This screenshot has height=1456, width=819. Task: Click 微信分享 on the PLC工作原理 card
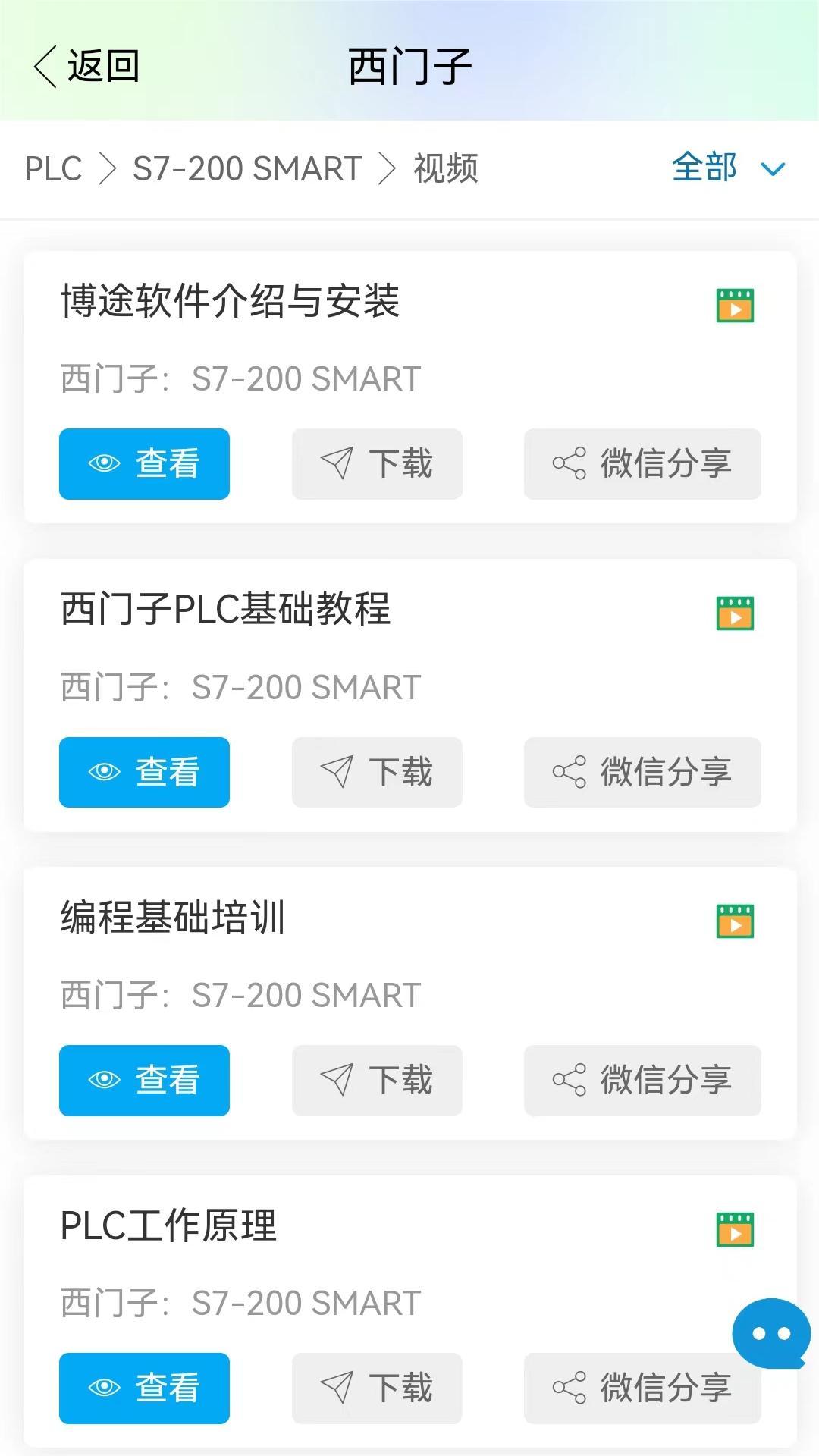point(642,1387)
